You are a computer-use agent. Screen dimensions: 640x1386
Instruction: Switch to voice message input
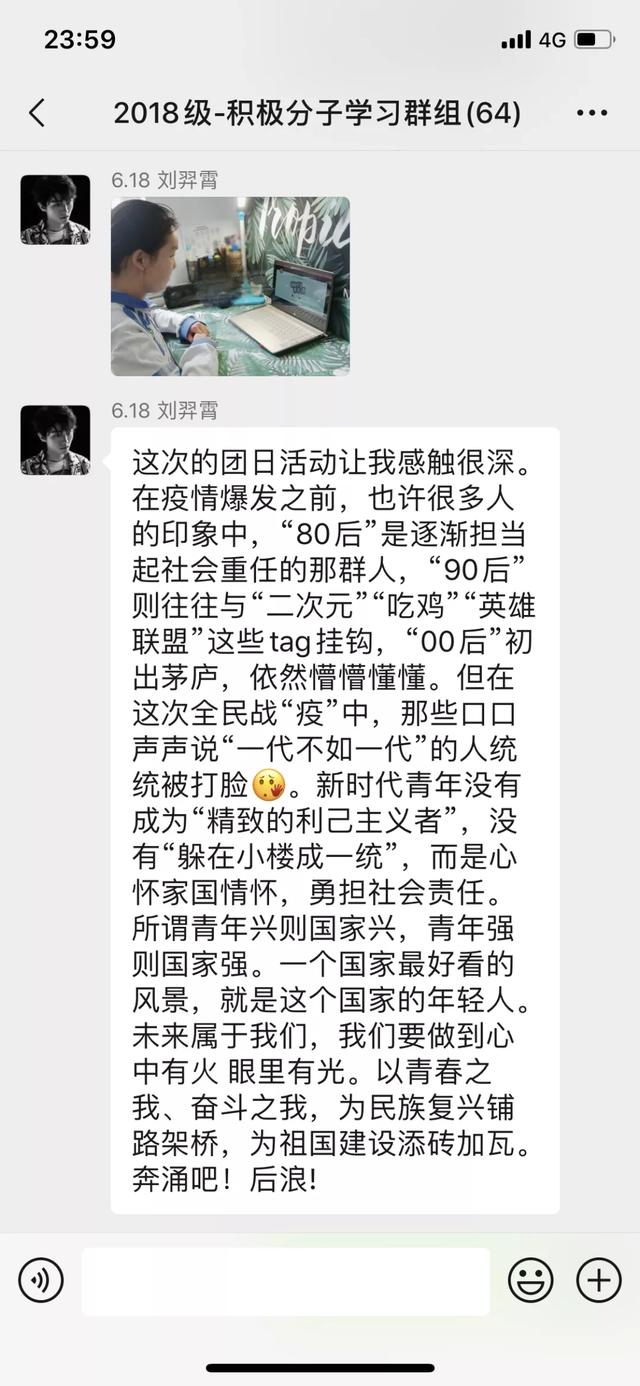click(x=41, y=1280)
